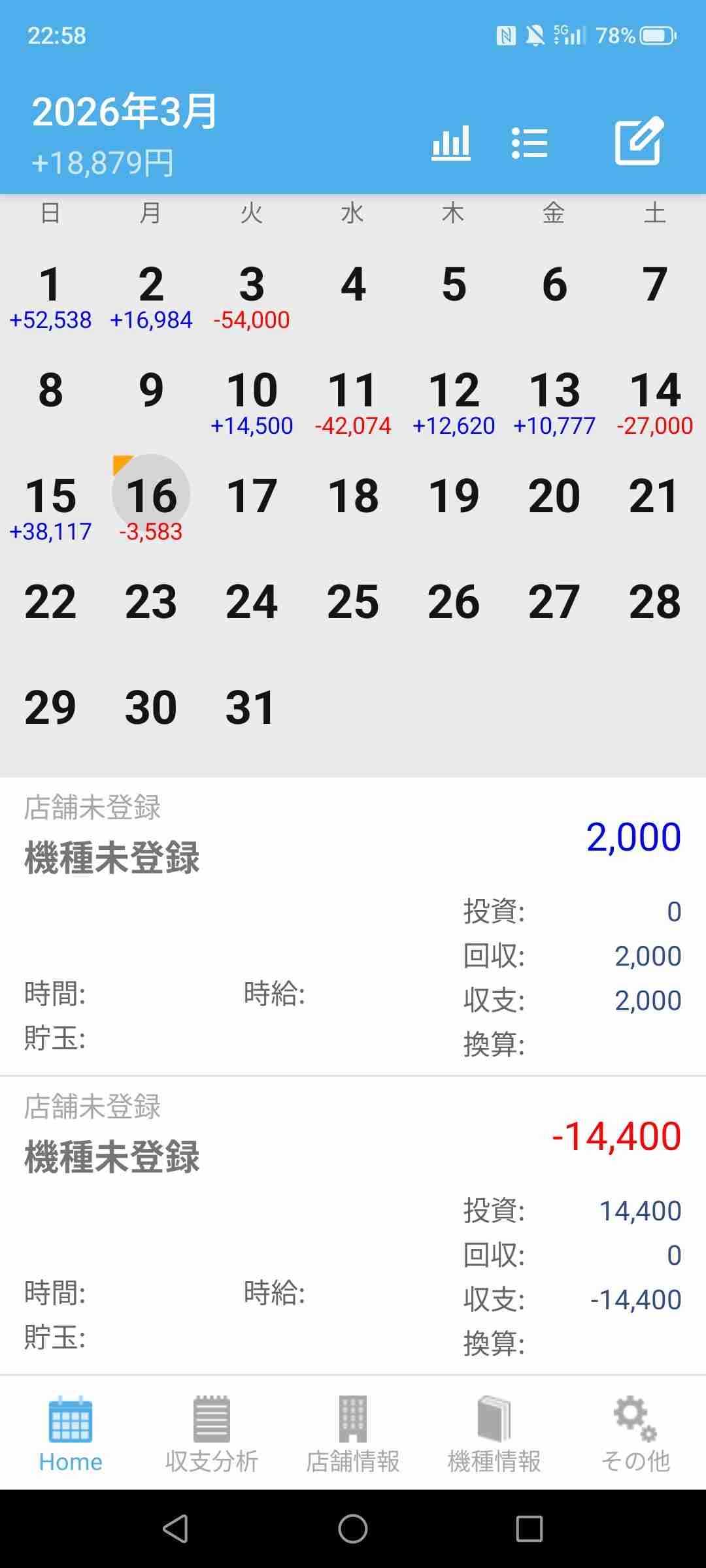Viewport: 706px width, 1568px height.
Task: Open the list view icon
Action: [529, 142]
